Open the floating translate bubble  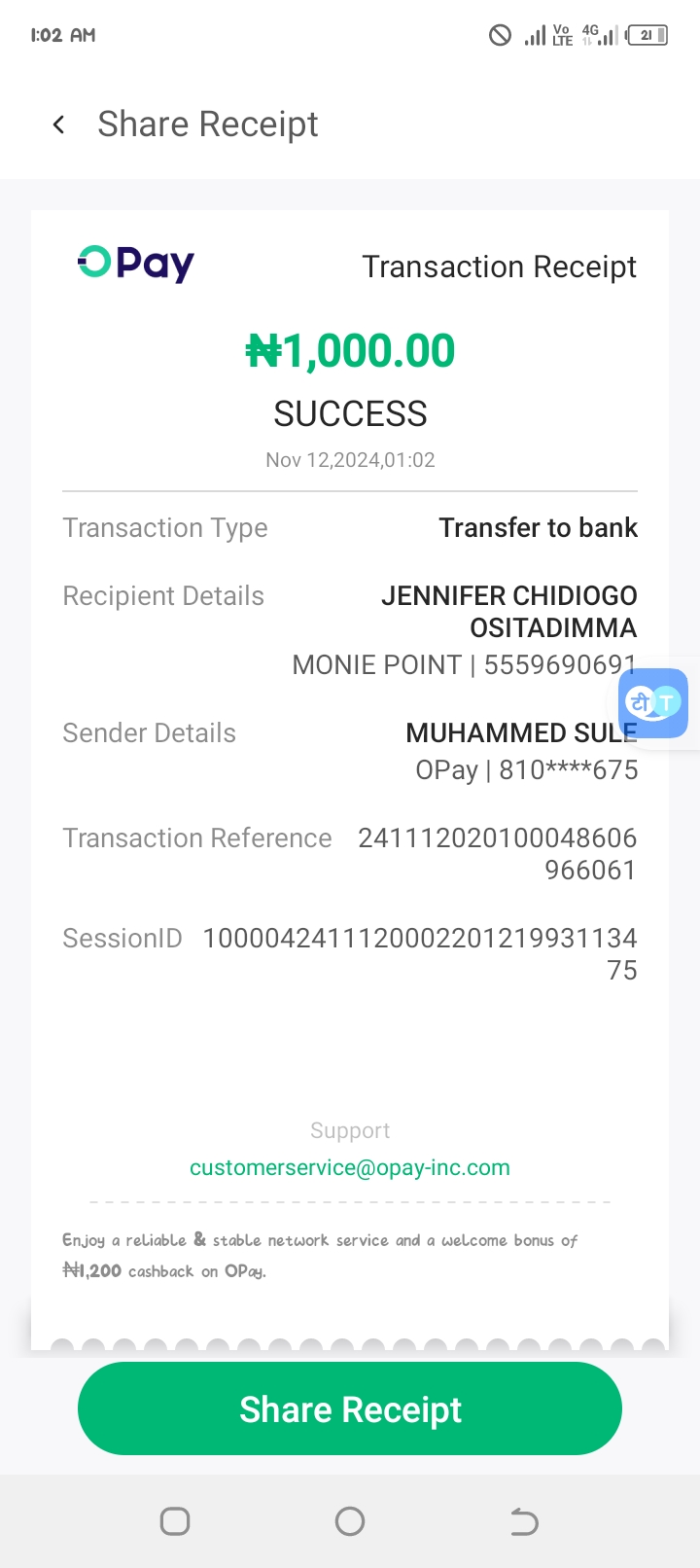click(653, 702)
